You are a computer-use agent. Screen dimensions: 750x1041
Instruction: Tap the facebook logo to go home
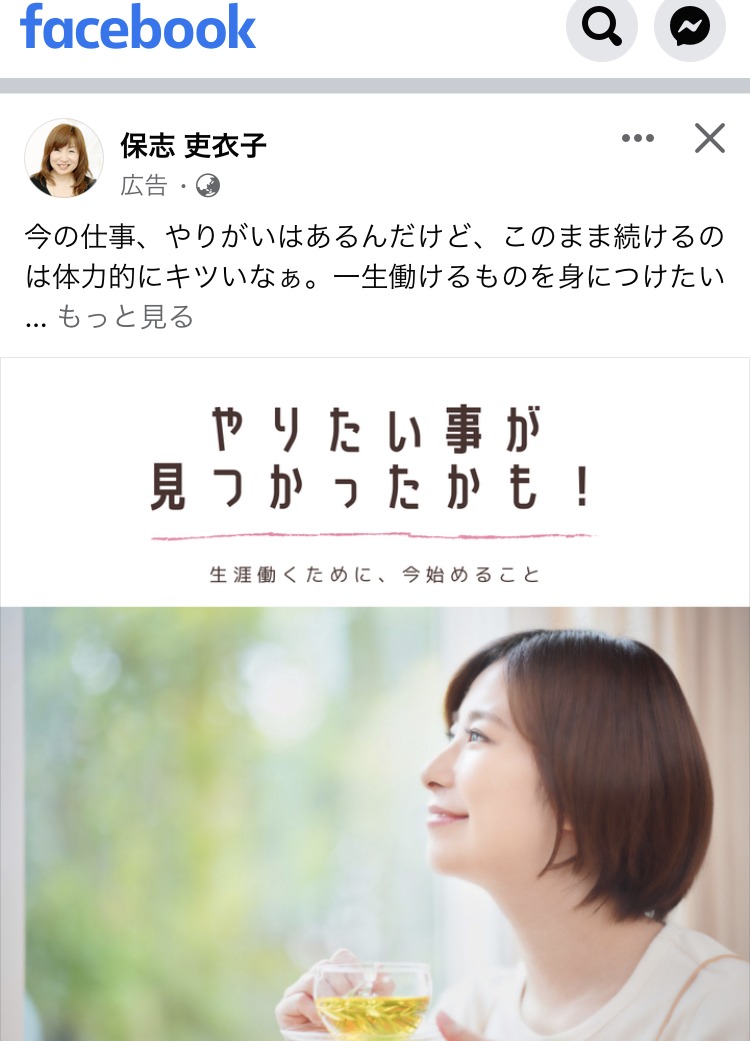[138, 28]
